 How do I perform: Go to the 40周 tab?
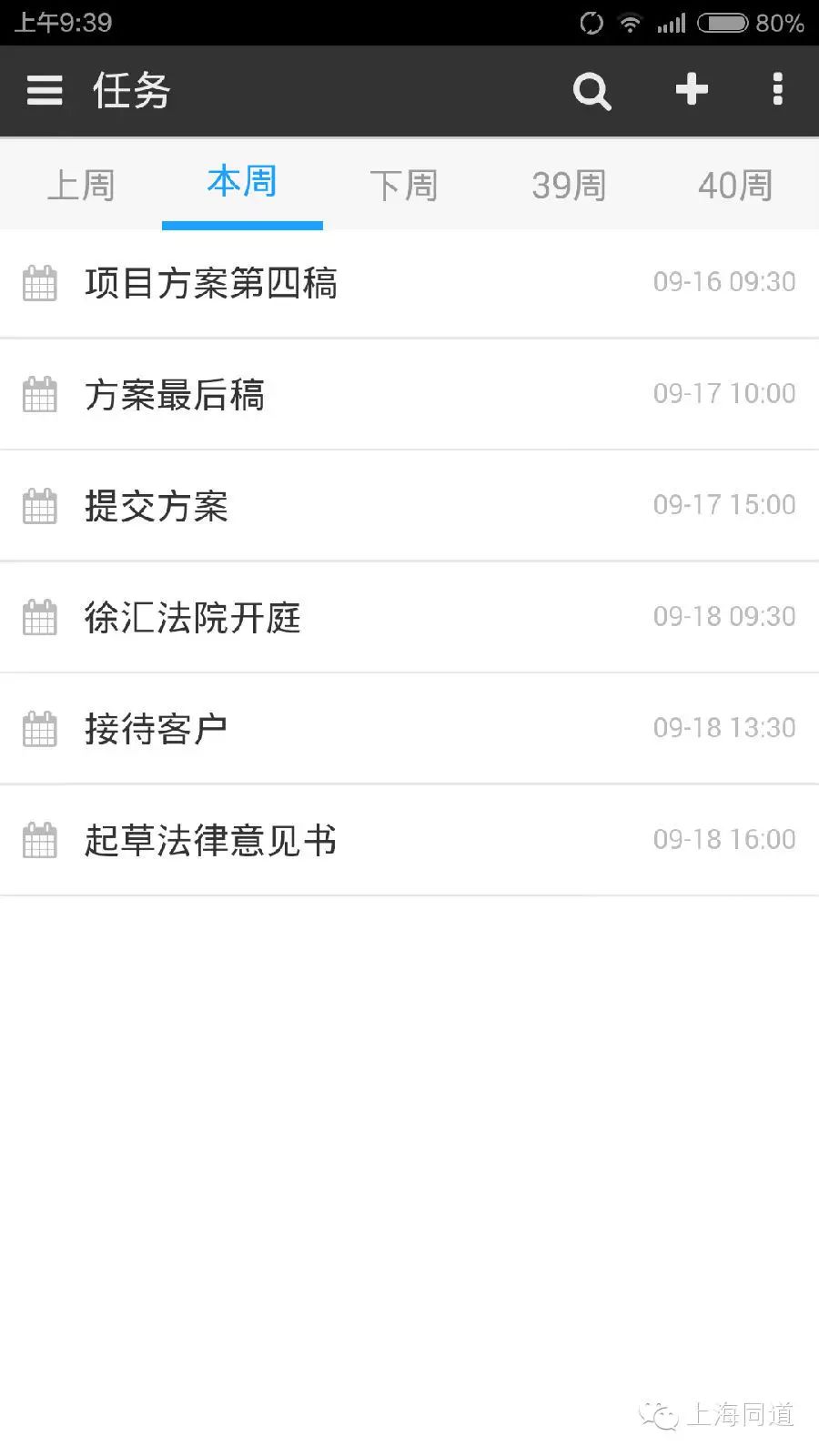coord(735,185)
